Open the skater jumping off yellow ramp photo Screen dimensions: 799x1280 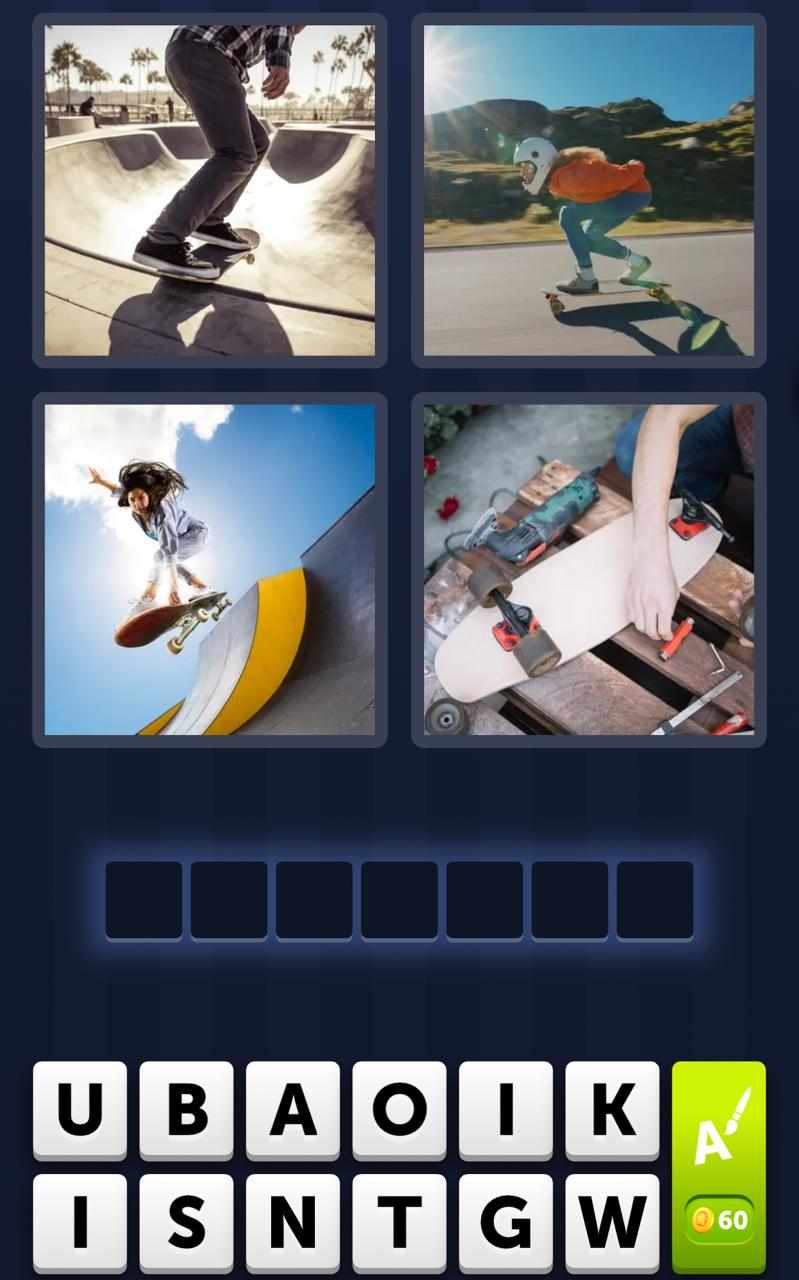pyautogui.click(x=208, y=569)
